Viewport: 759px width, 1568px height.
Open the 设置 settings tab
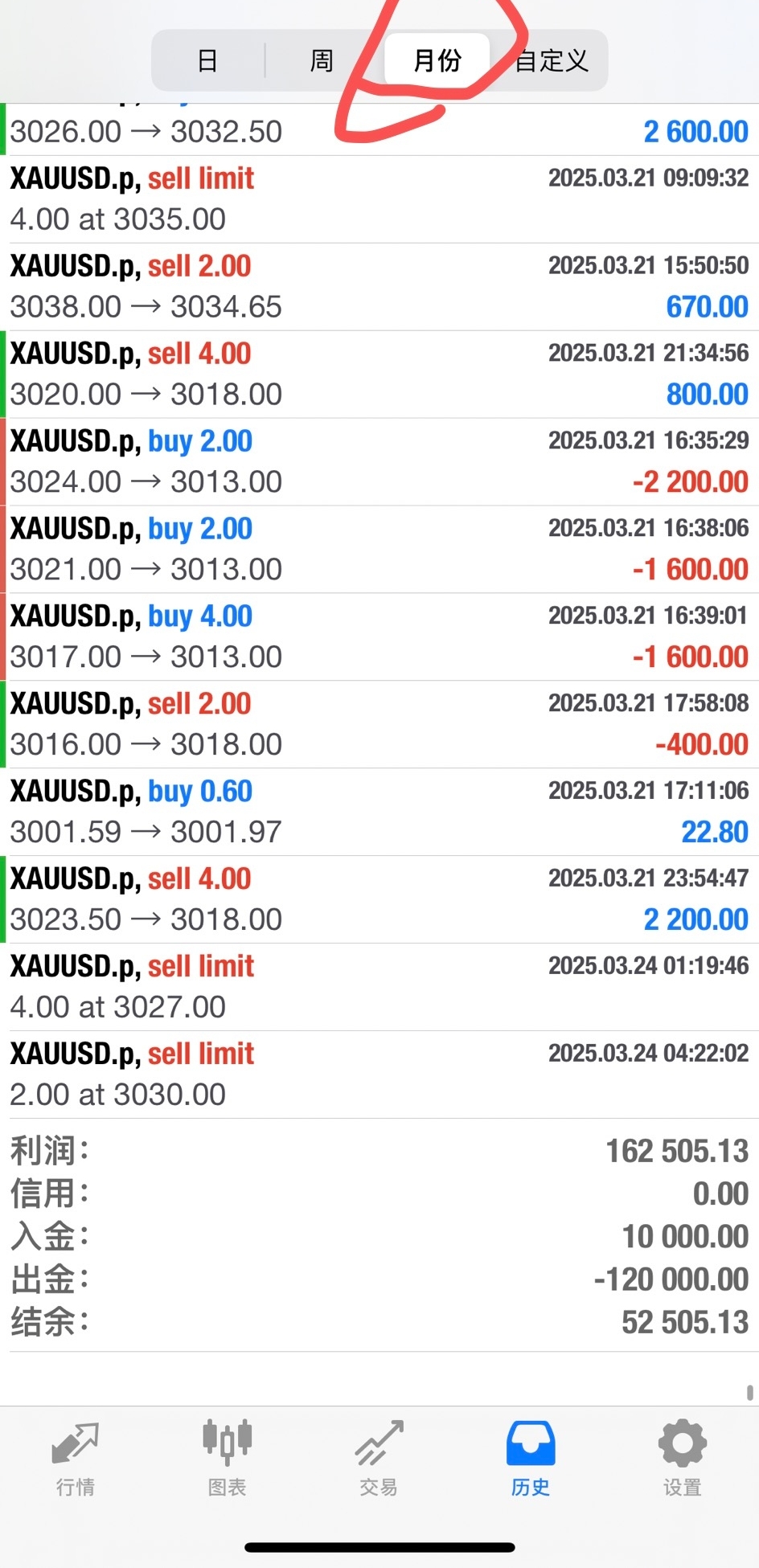[683, 1458]
